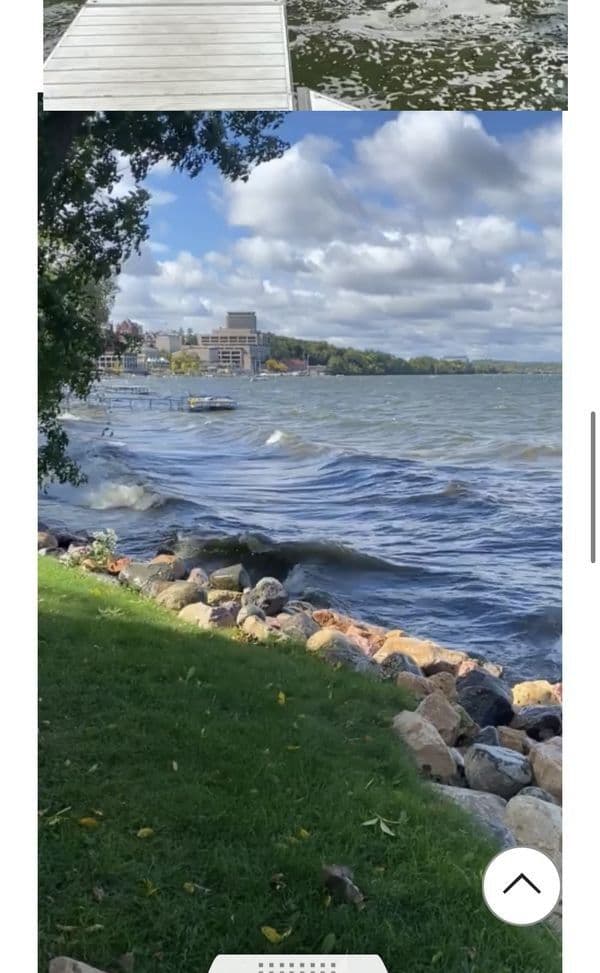Open the dock photo above
600x973 pixels.
(x=305, y=54)
